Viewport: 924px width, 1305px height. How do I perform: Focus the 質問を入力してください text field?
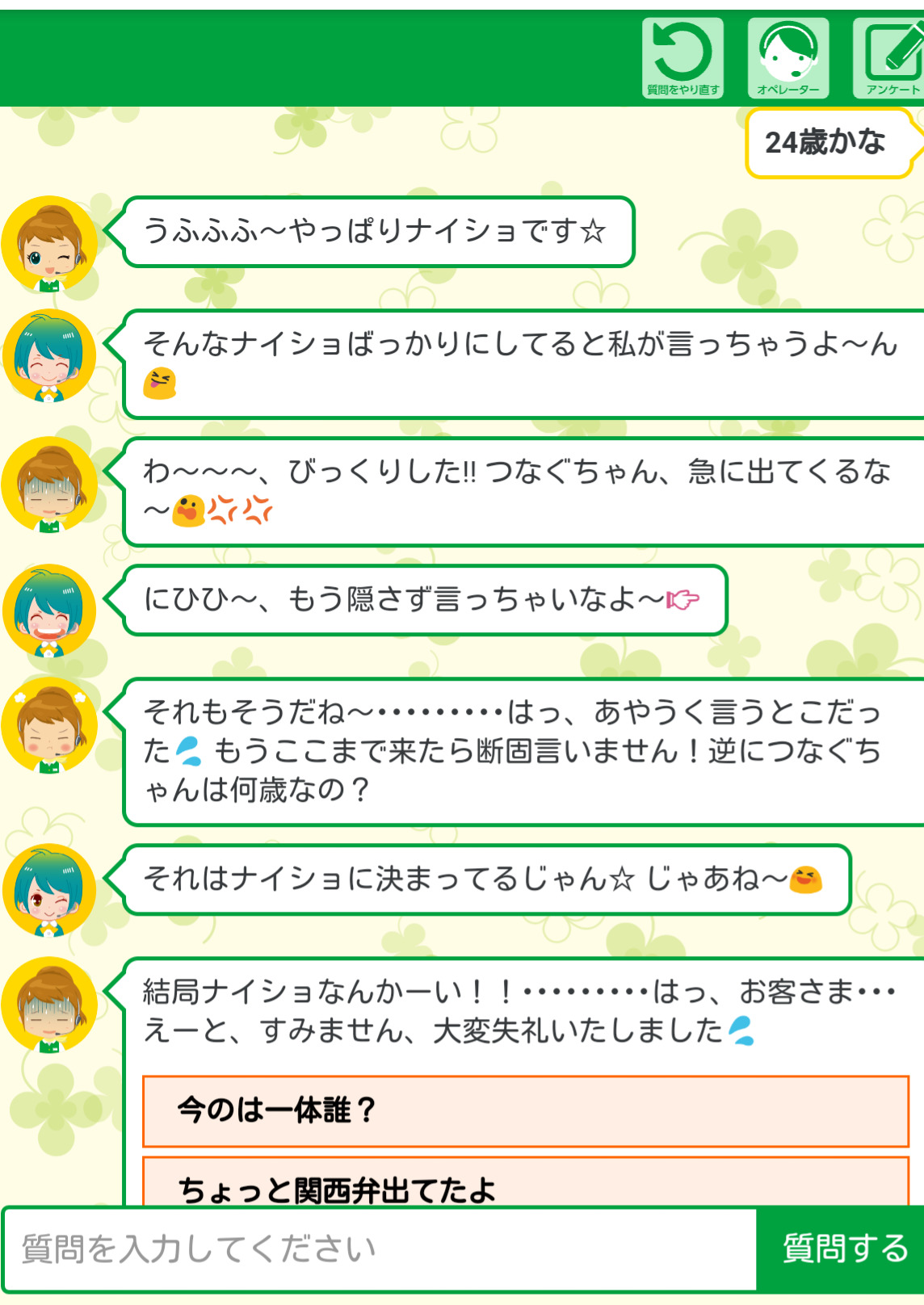380,1248
